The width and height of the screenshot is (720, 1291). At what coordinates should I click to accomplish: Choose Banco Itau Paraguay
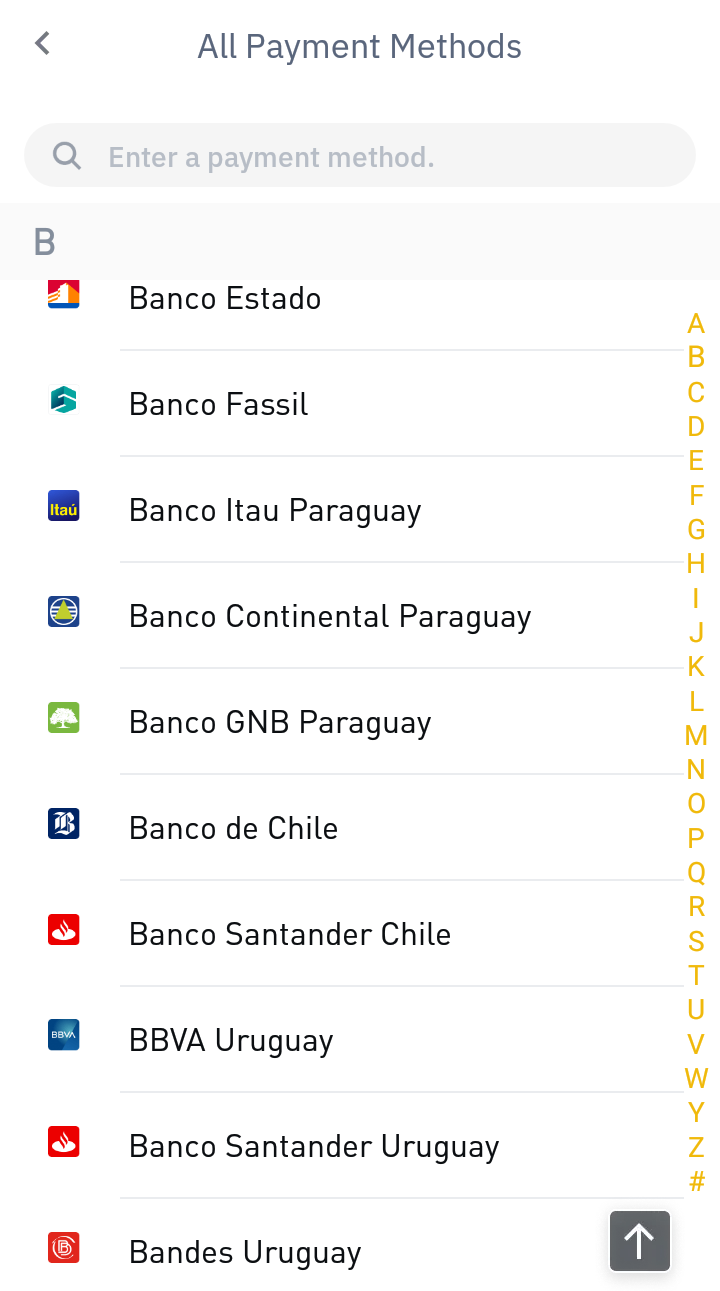pyautogui.click(x=360, y=510)
